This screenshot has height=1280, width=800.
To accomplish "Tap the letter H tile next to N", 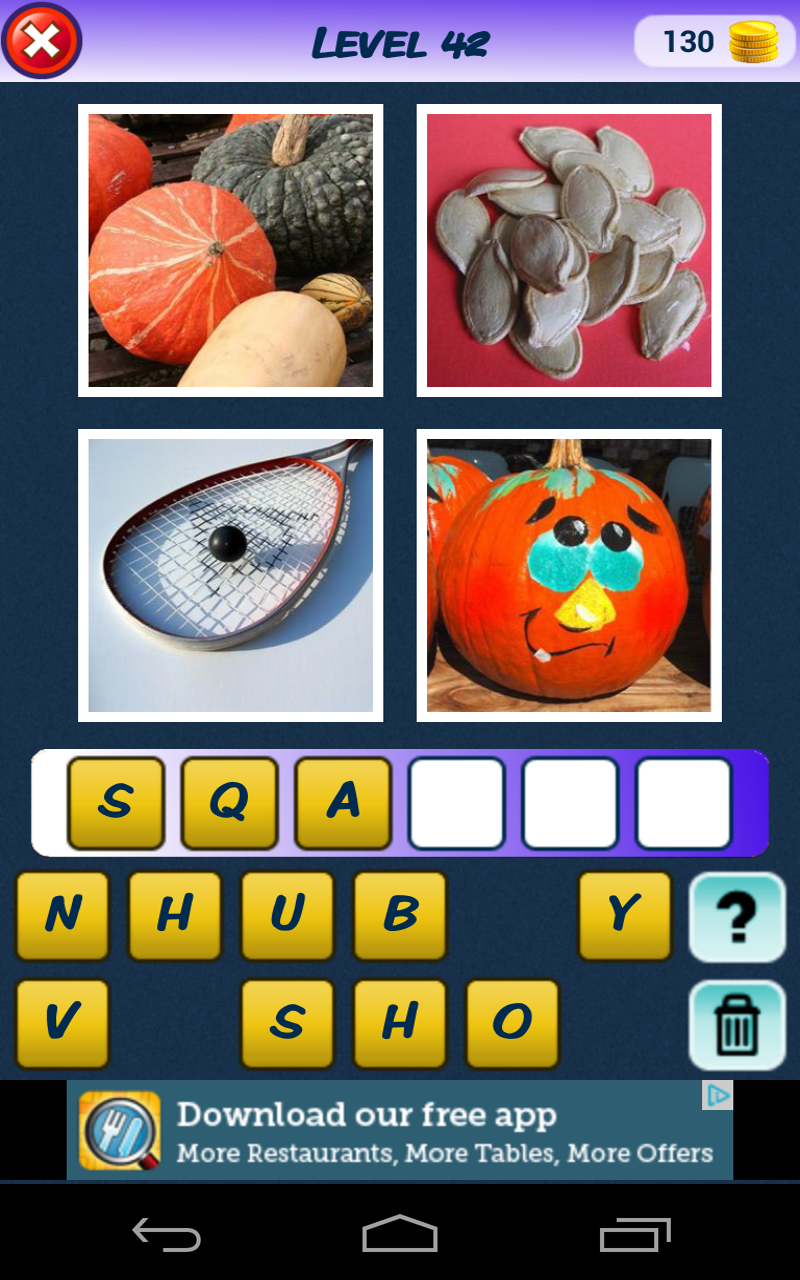I will click(x=175, y=915).
